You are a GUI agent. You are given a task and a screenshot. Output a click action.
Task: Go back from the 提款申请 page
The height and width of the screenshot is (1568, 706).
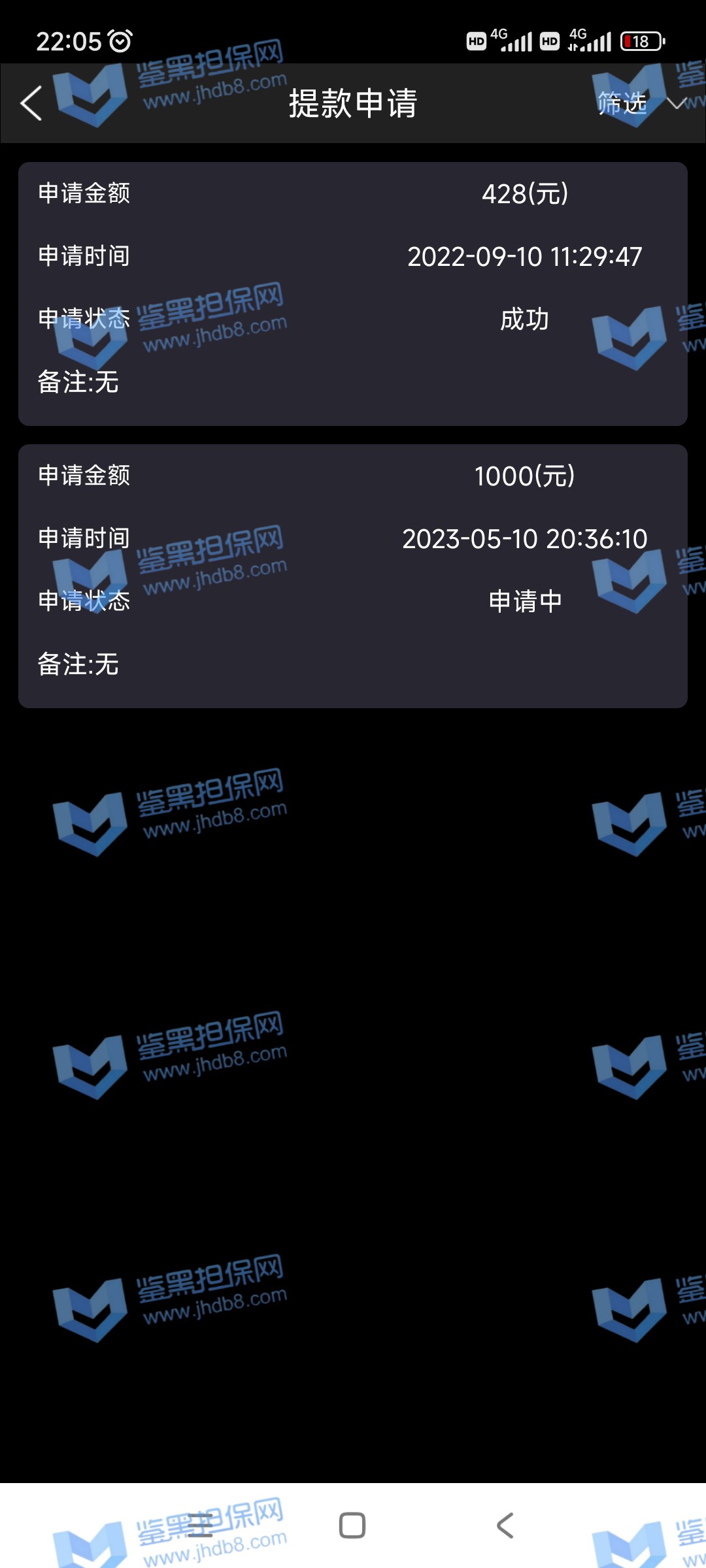pyautogui.click(x=31, y=103)
